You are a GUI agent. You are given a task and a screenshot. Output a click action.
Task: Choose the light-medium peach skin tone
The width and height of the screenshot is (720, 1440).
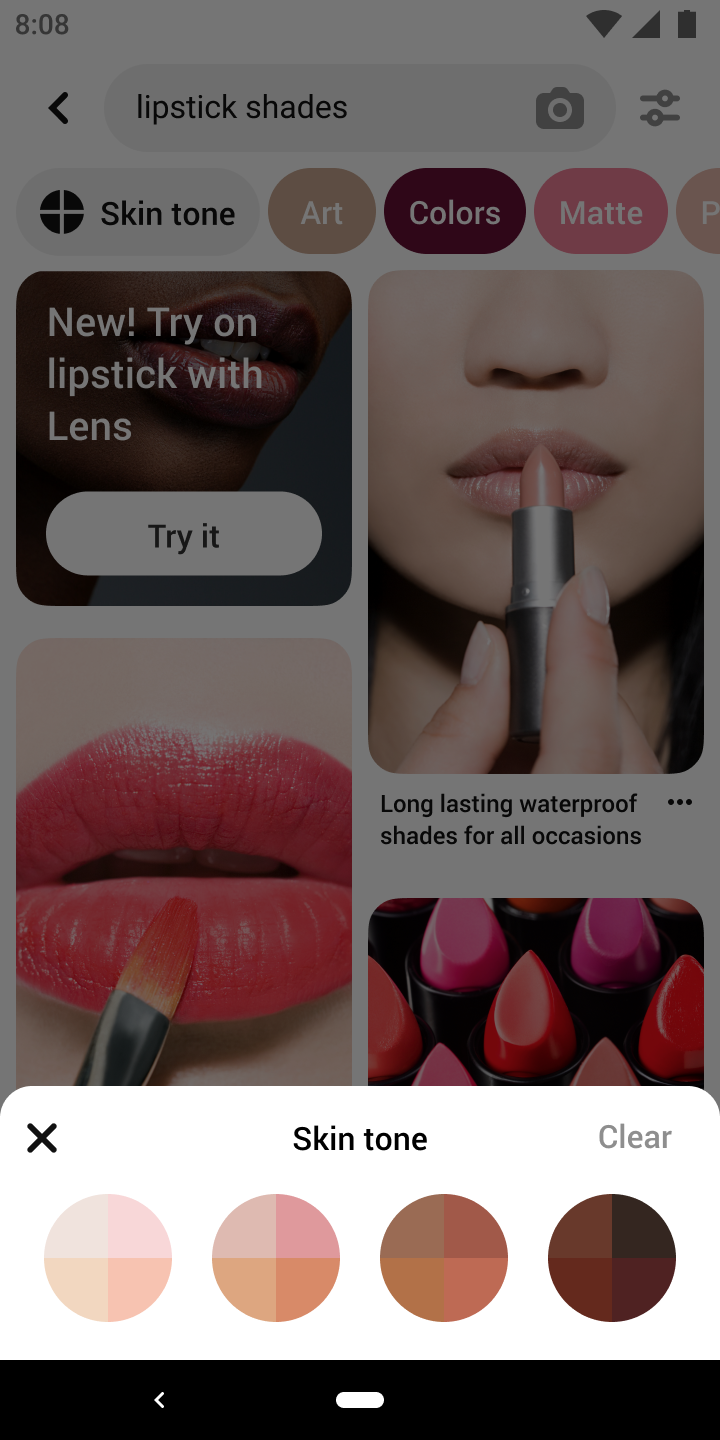coord(276,1258)
